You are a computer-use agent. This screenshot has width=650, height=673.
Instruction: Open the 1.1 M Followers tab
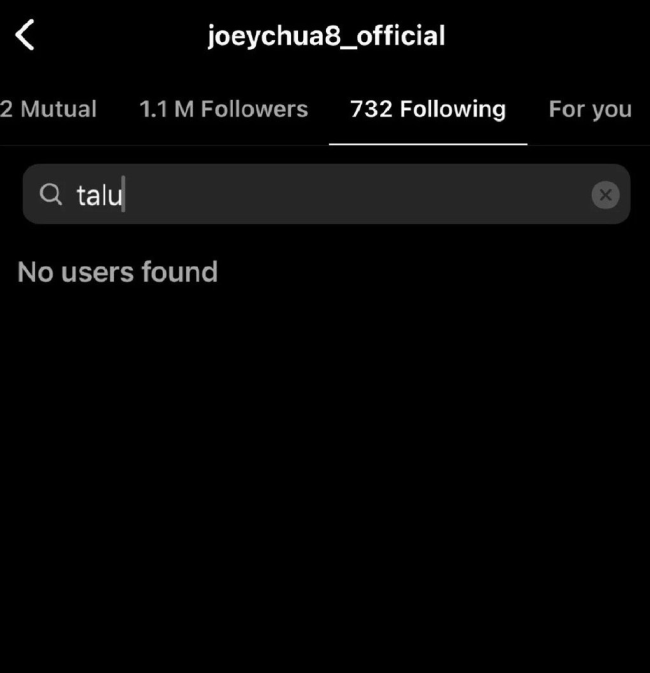pyautogui.click(x=223, y=109)
